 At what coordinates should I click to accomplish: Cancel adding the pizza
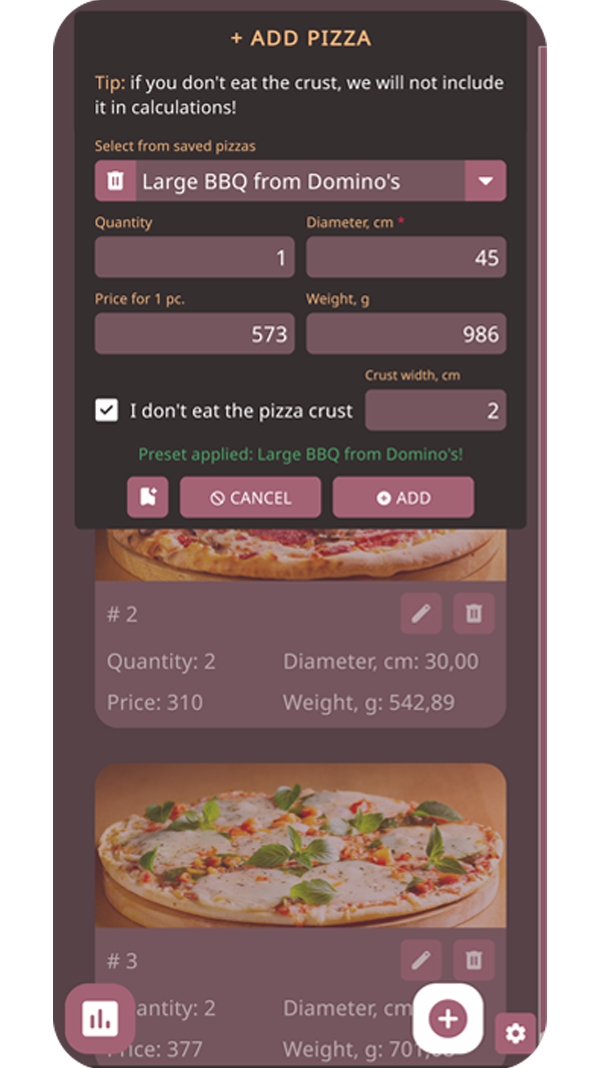(x=250, y=497)
